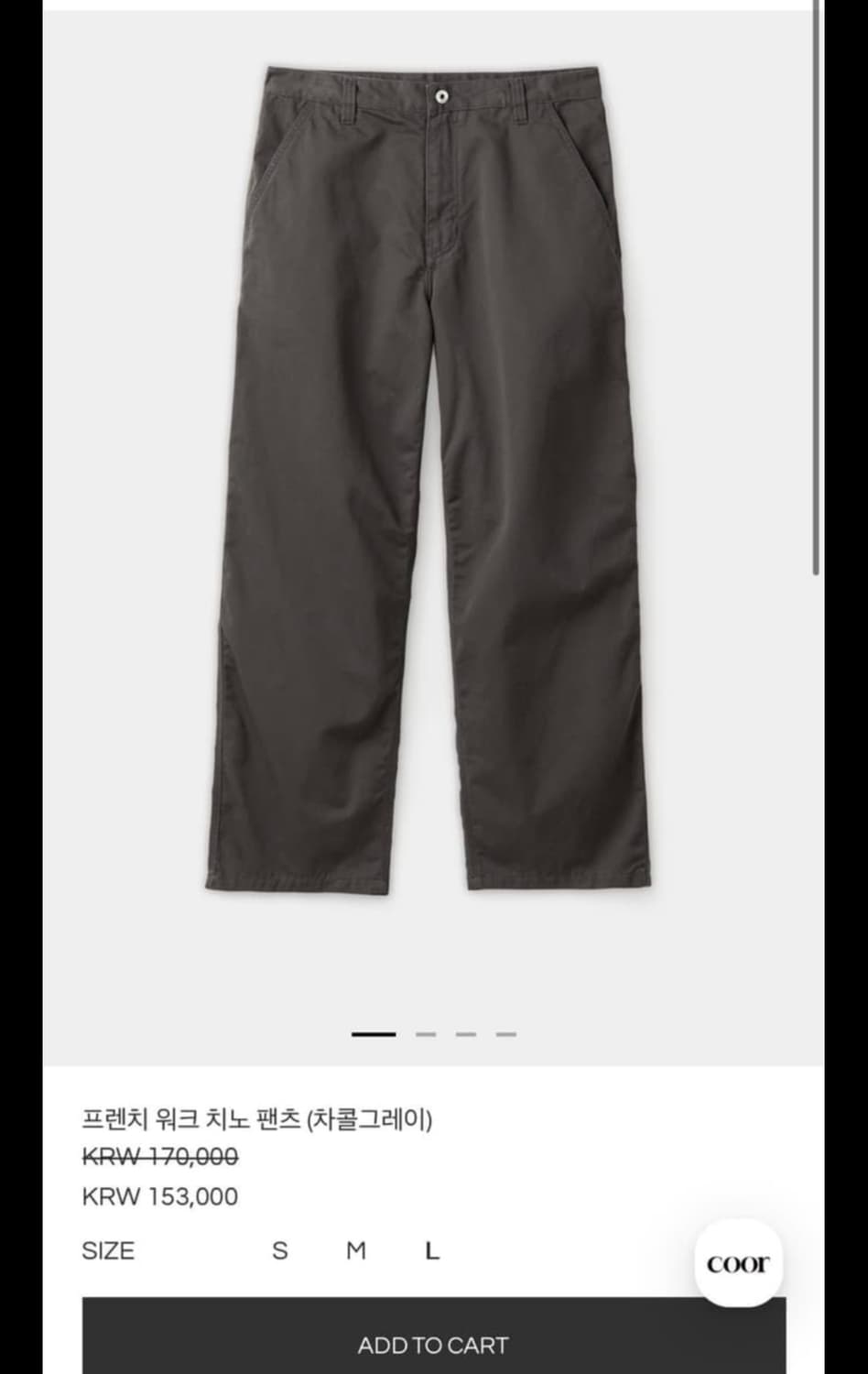The image size is (868, 1374).
Task: View the discounted KRW 153,000 price
Action: 159,1196
